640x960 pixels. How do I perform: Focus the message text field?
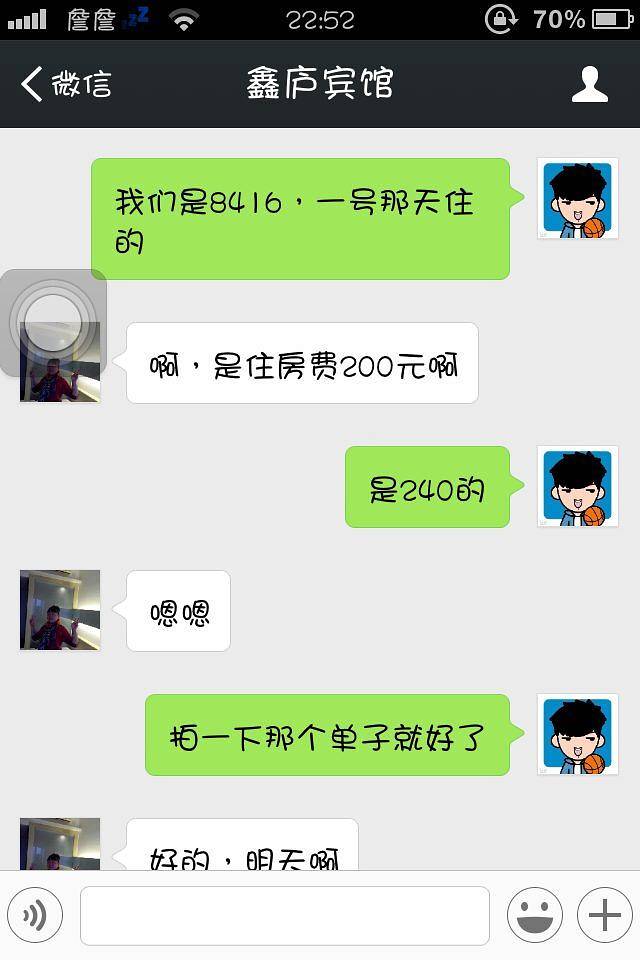point(284,915)
